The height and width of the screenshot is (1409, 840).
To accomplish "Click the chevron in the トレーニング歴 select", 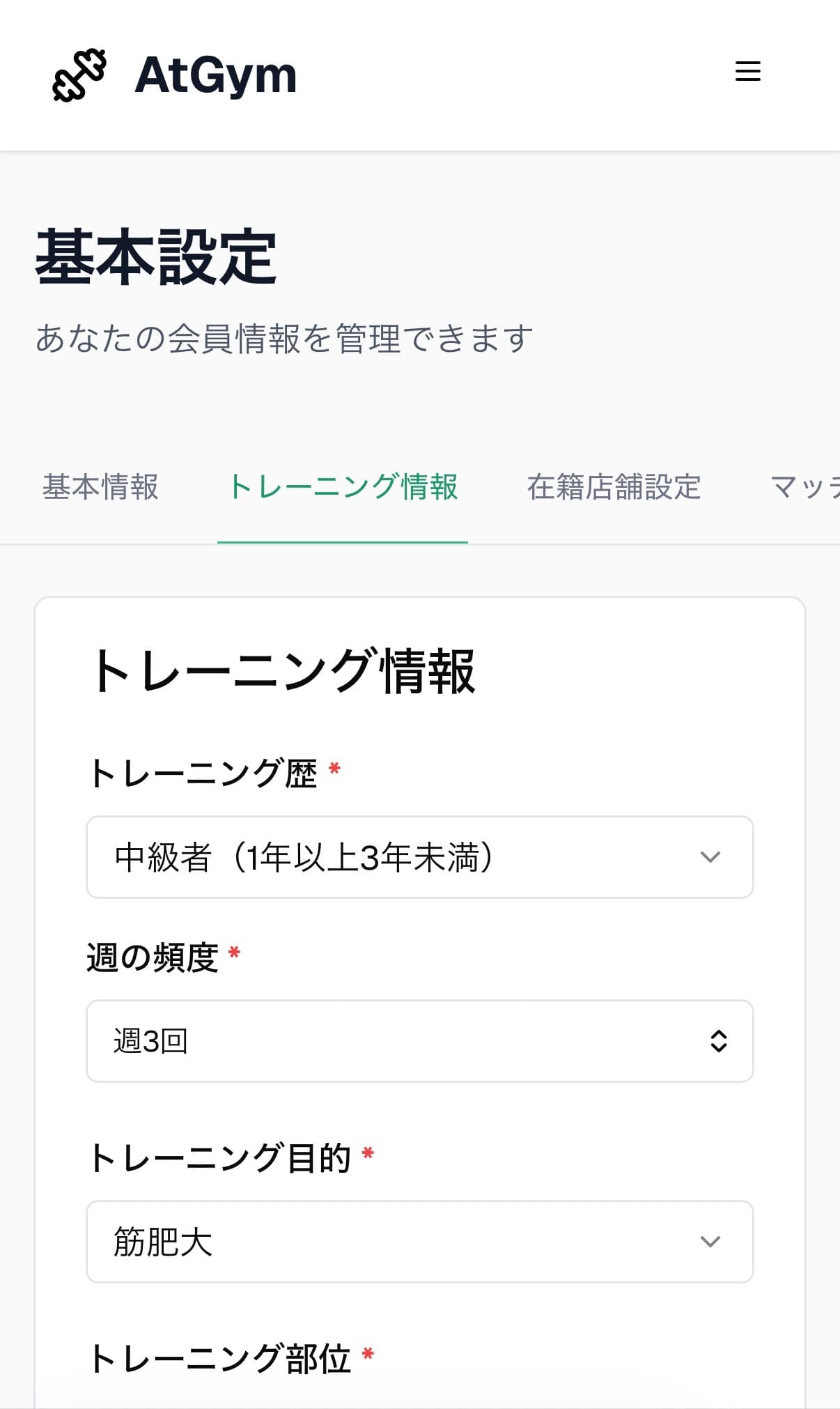I will click(709, 858).
